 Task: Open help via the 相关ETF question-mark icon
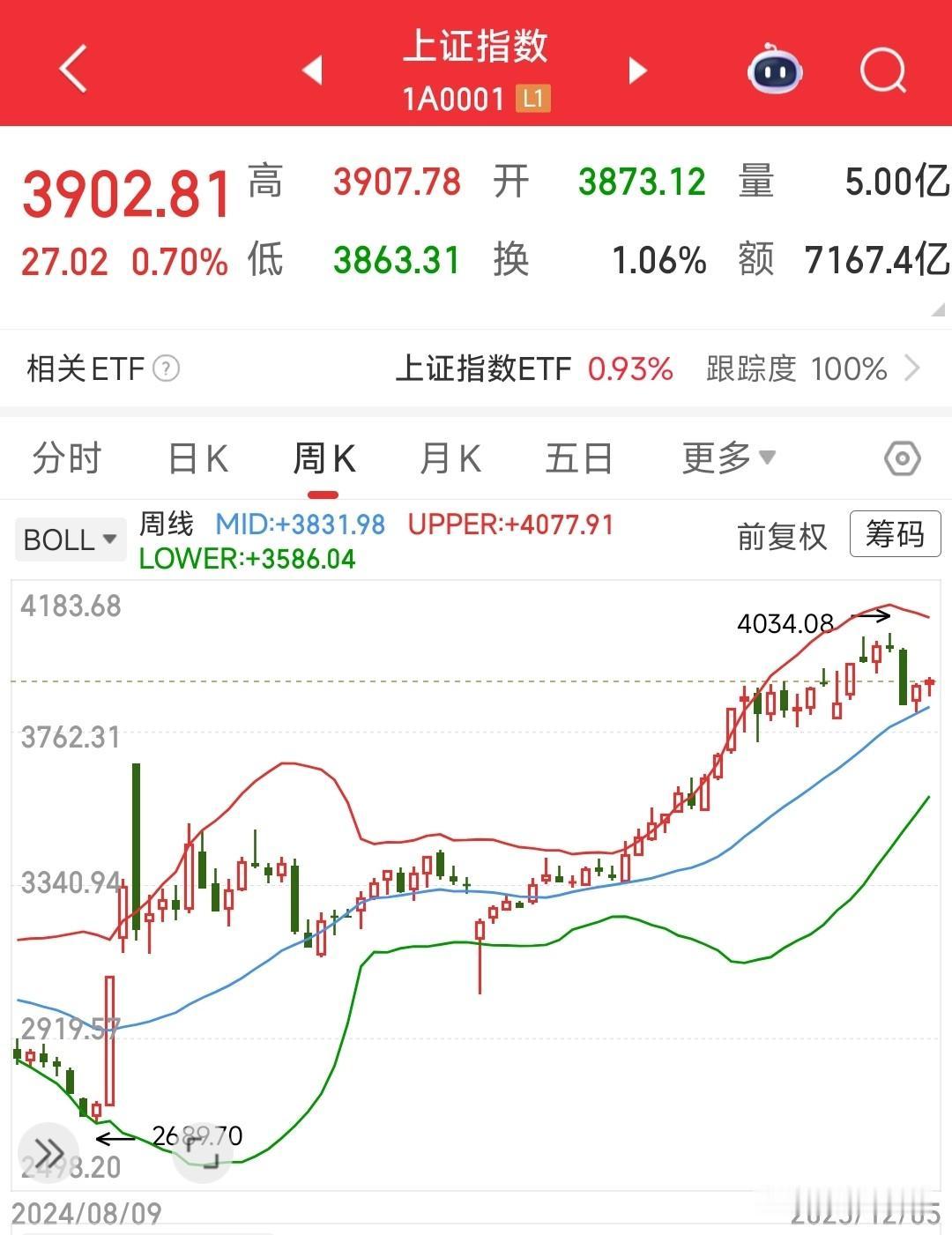[164, 368]
